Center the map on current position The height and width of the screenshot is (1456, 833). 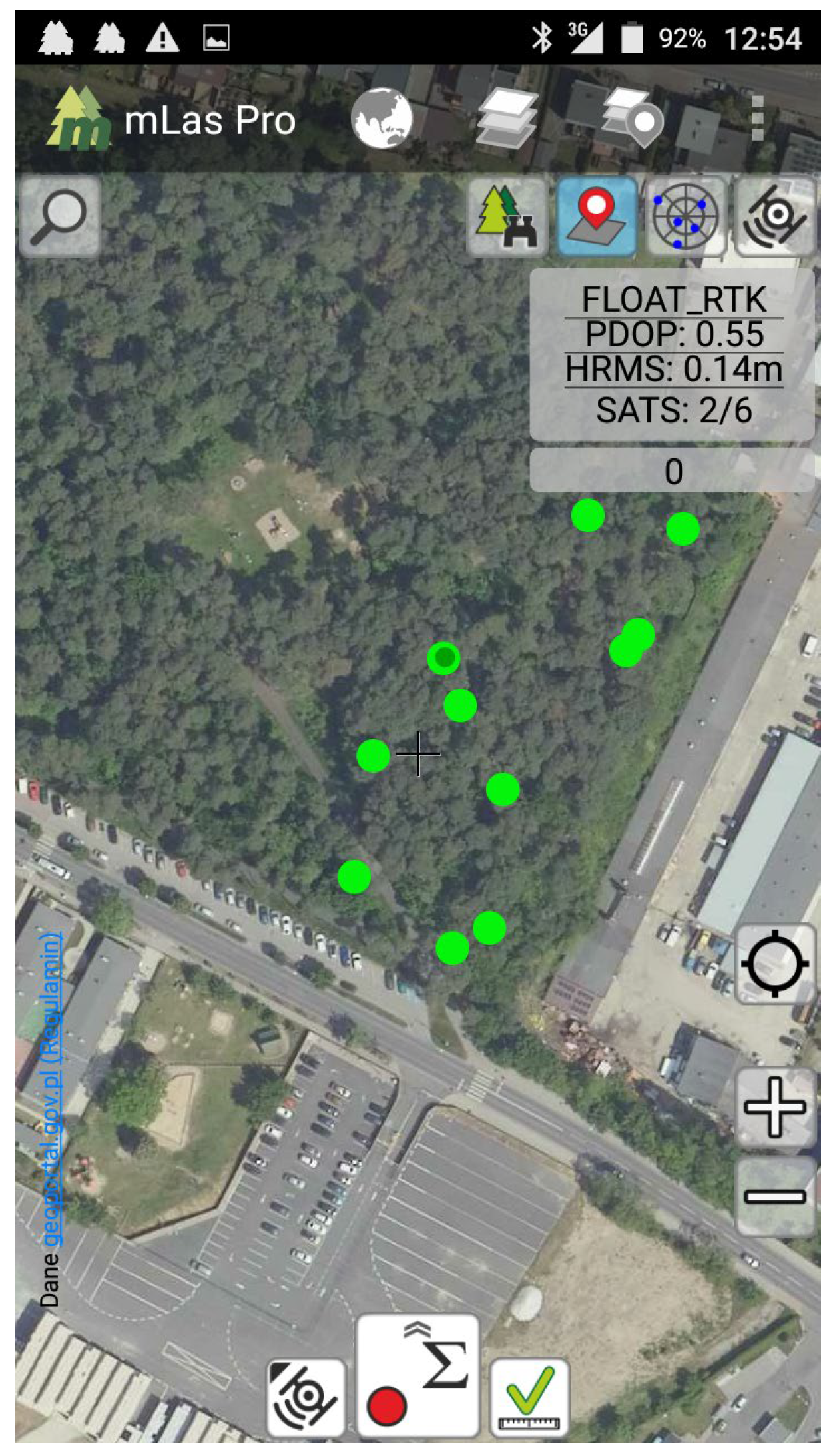point(776,964)
